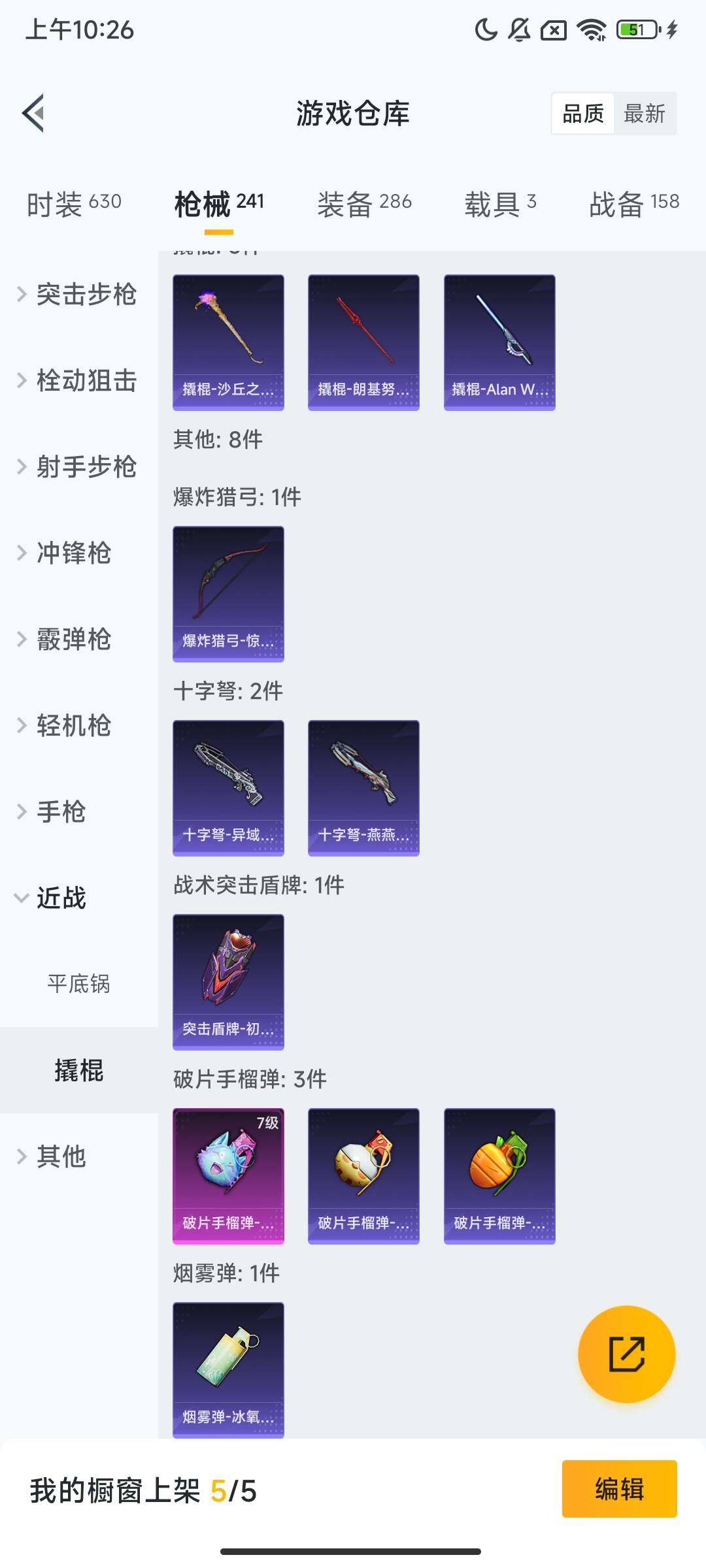View the 爆炸猎弓 item card
The height and width of the screenshot is (1568, 706).
click(228, 594)
